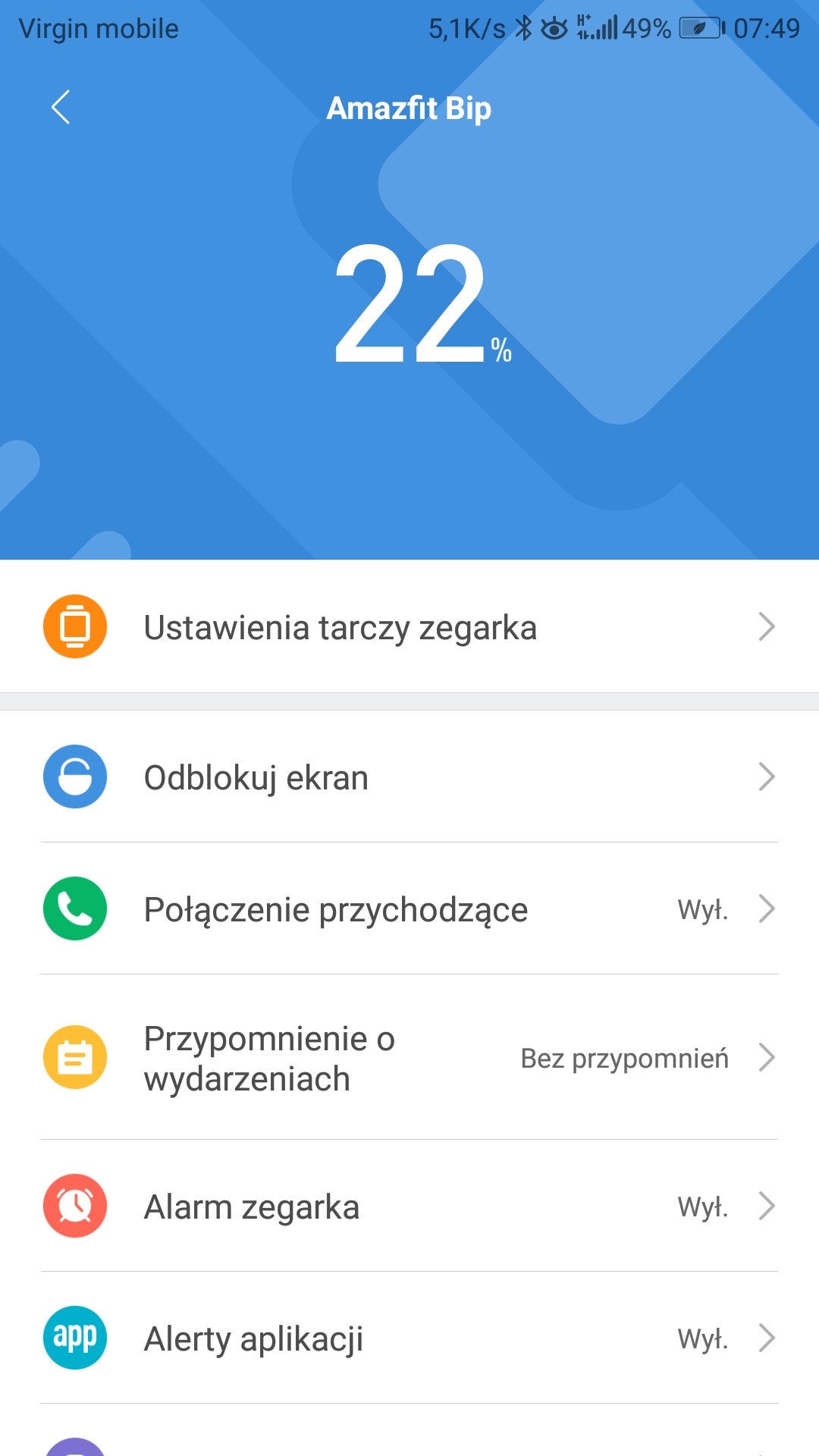Open Alerty aplikacji settings
This screenshot has height=1456, width=819.
pos(409,1338)
